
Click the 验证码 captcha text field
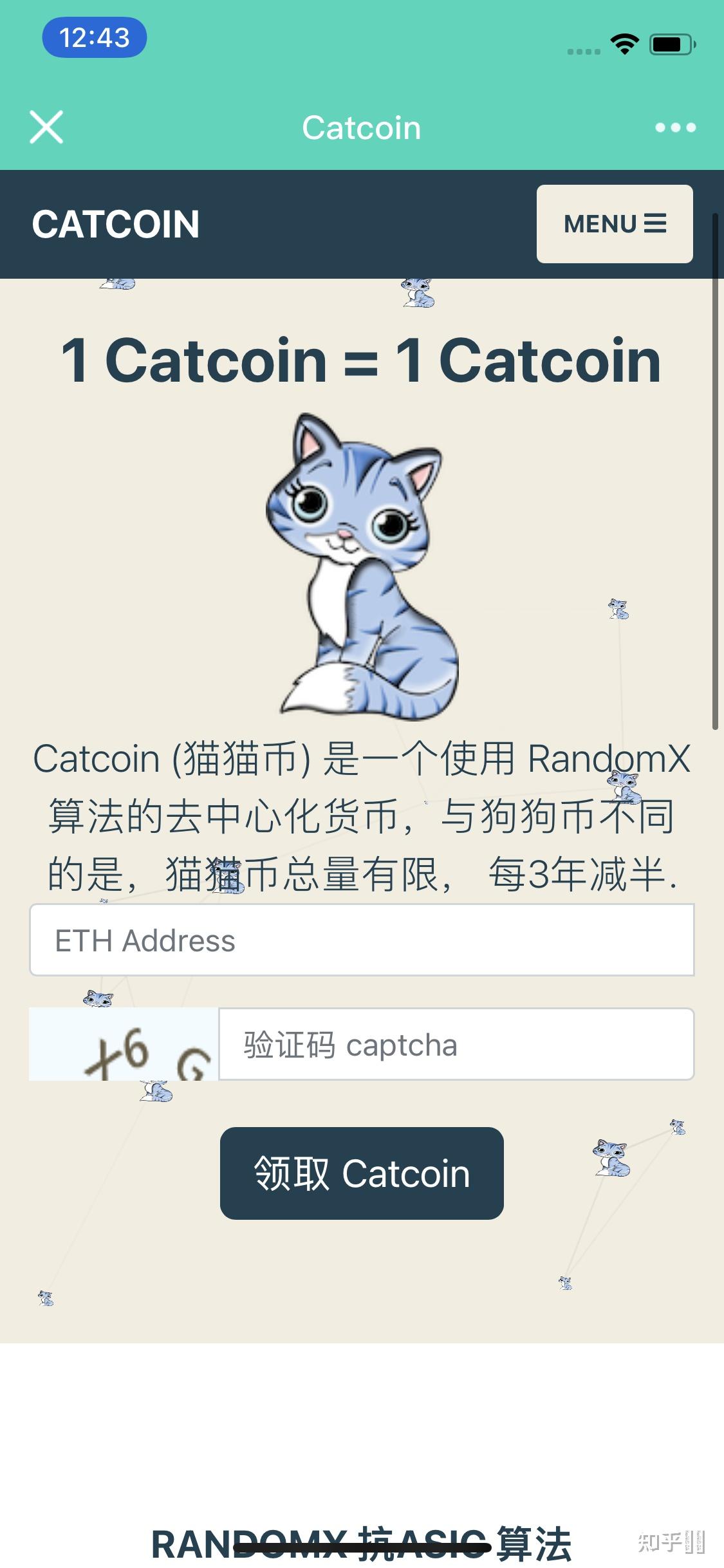coord(457,1044)
